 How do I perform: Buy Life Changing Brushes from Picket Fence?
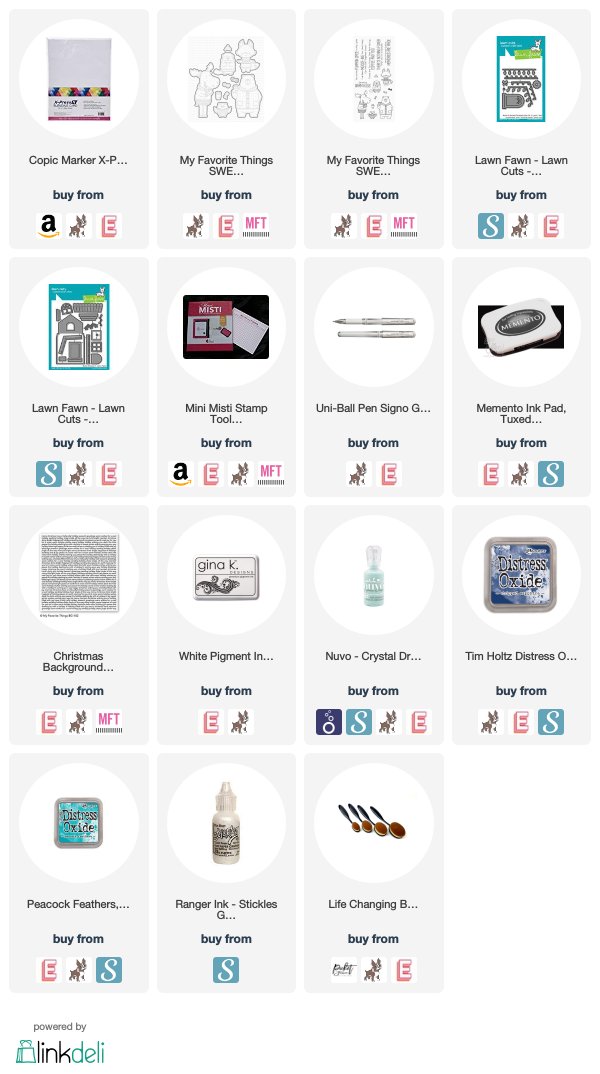344,970
